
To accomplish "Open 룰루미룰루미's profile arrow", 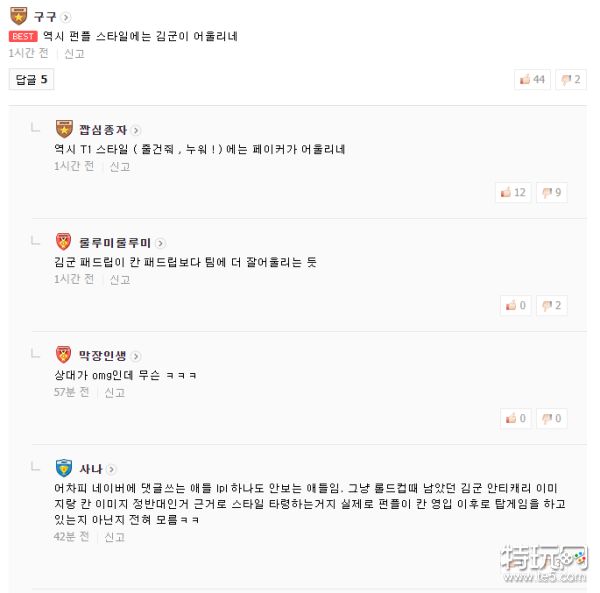I will (160, 243).
